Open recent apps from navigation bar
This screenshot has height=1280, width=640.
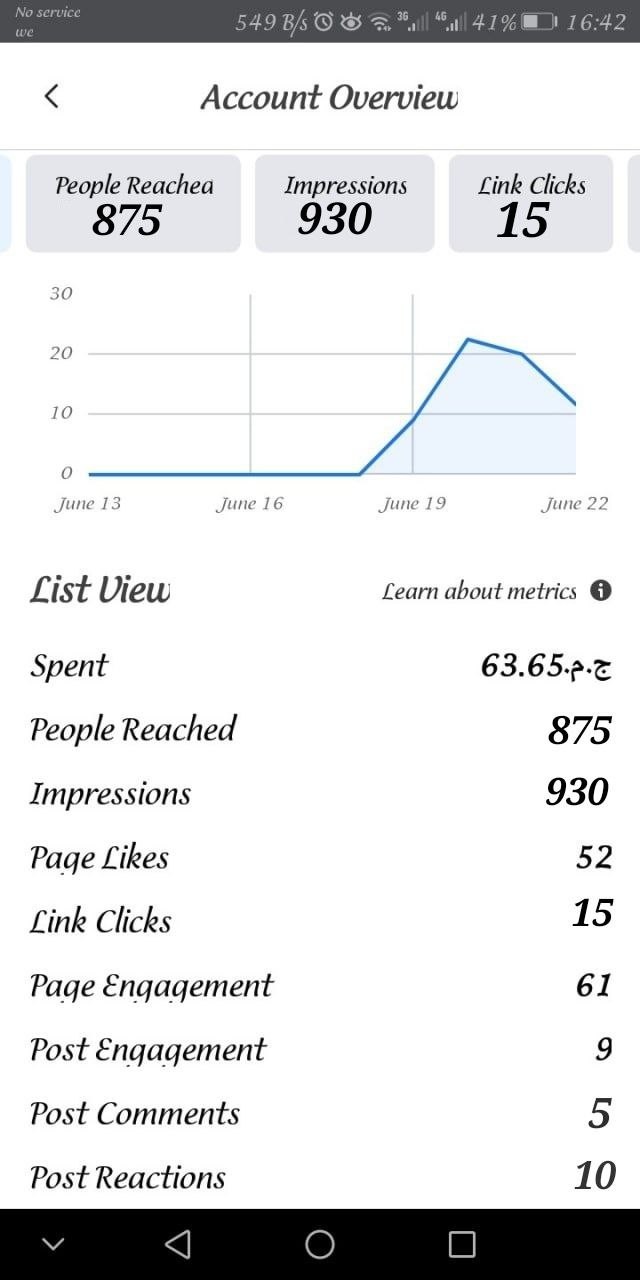coord(462,1244)
